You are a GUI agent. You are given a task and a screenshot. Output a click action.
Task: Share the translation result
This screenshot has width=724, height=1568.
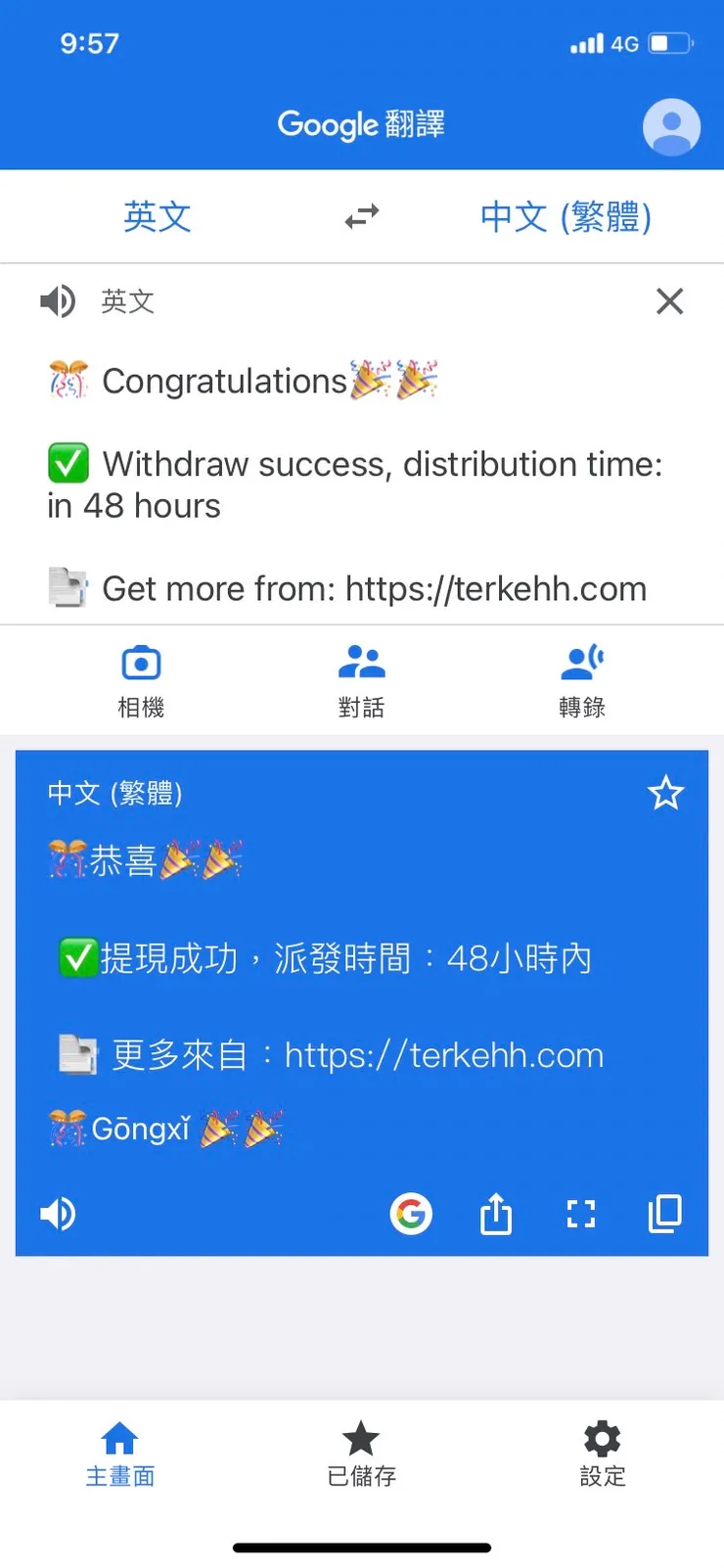(x=495, y=1214)
